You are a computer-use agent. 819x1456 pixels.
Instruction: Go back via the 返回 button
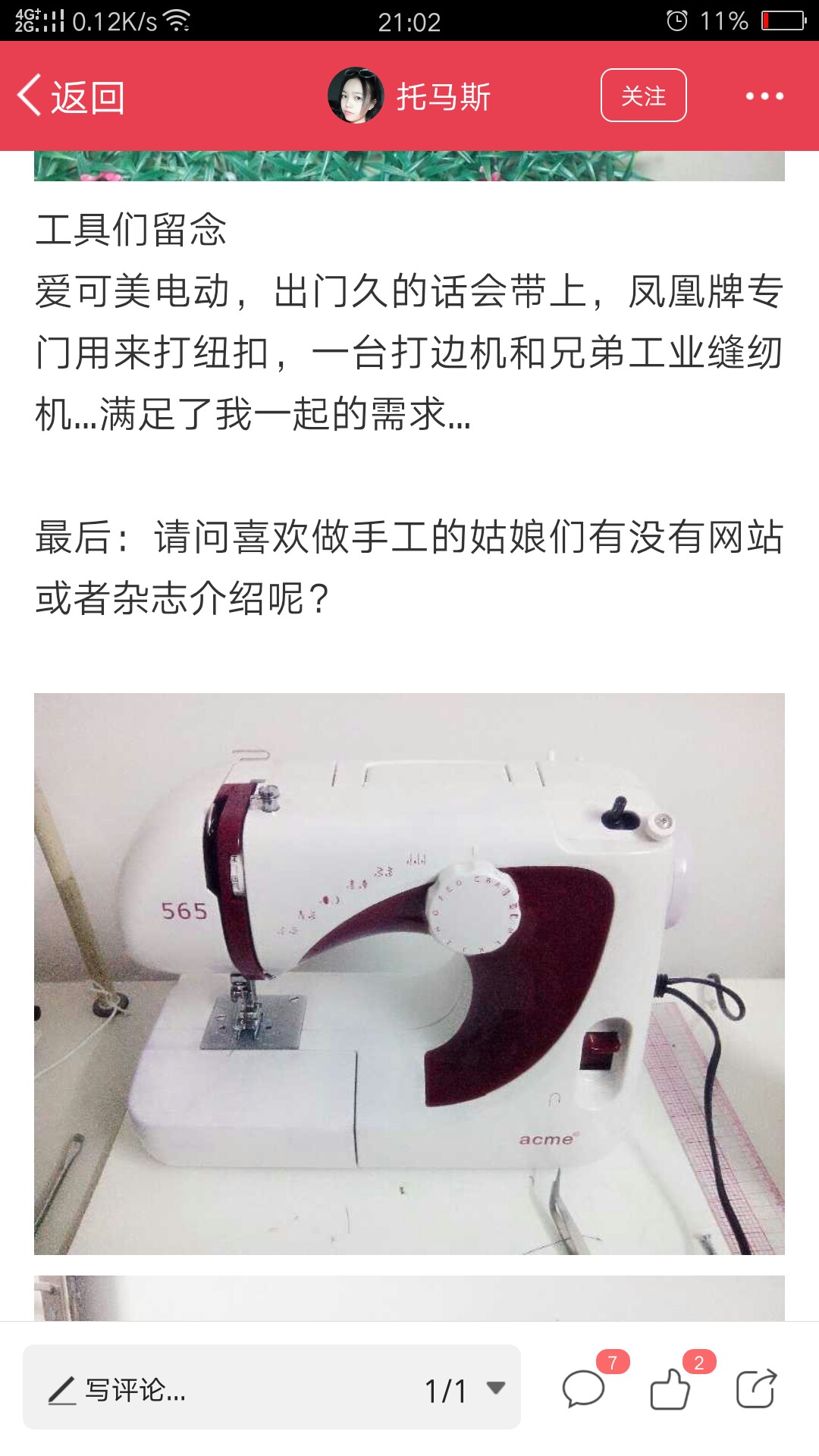71,97
